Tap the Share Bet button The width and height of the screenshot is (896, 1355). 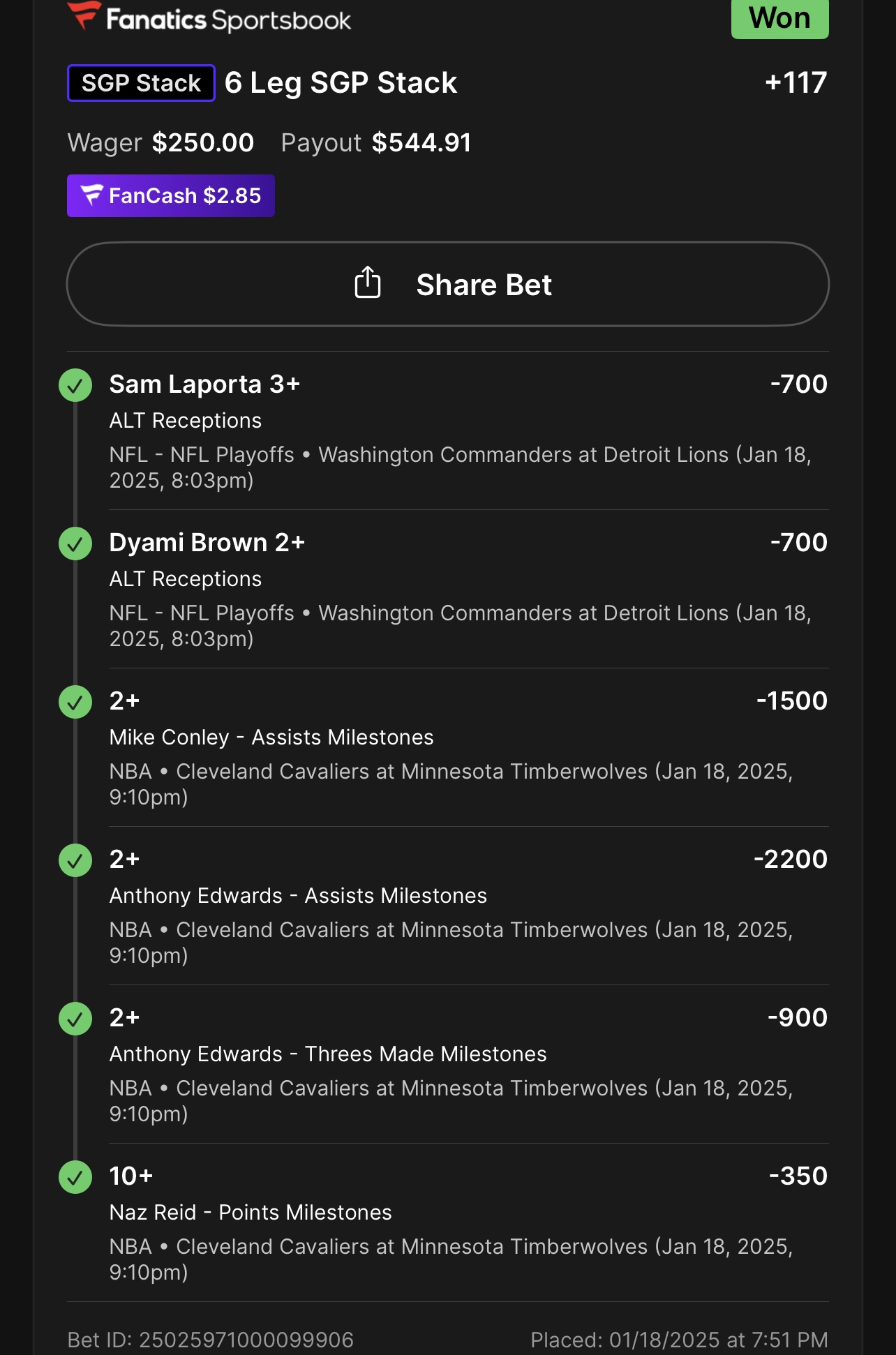tap(448, 285)
